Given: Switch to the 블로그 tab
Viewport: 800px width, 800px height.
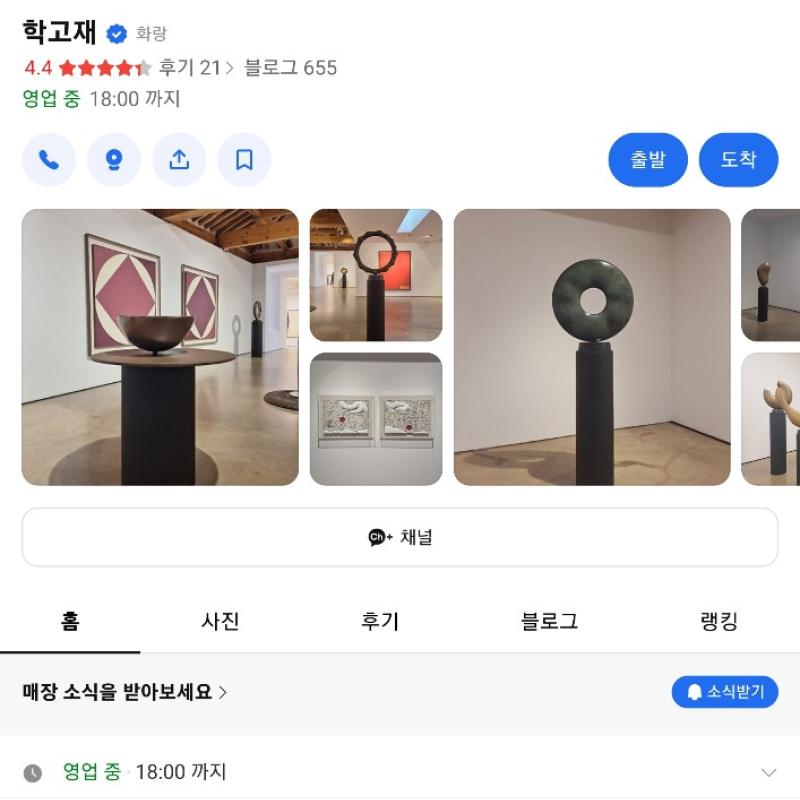Looking at the screenshot, I should click(549, 621).
